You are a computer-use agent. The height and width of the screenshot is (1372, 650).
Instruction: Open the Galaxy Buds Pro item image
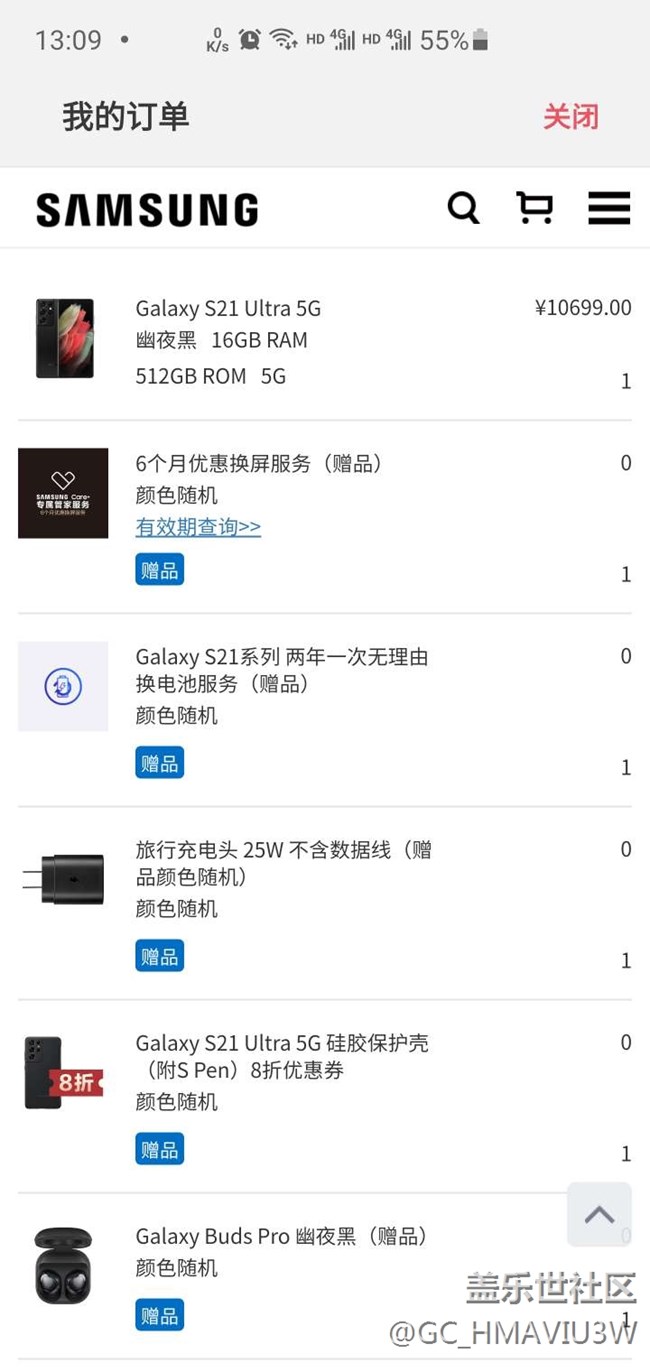click(63, 1265)
